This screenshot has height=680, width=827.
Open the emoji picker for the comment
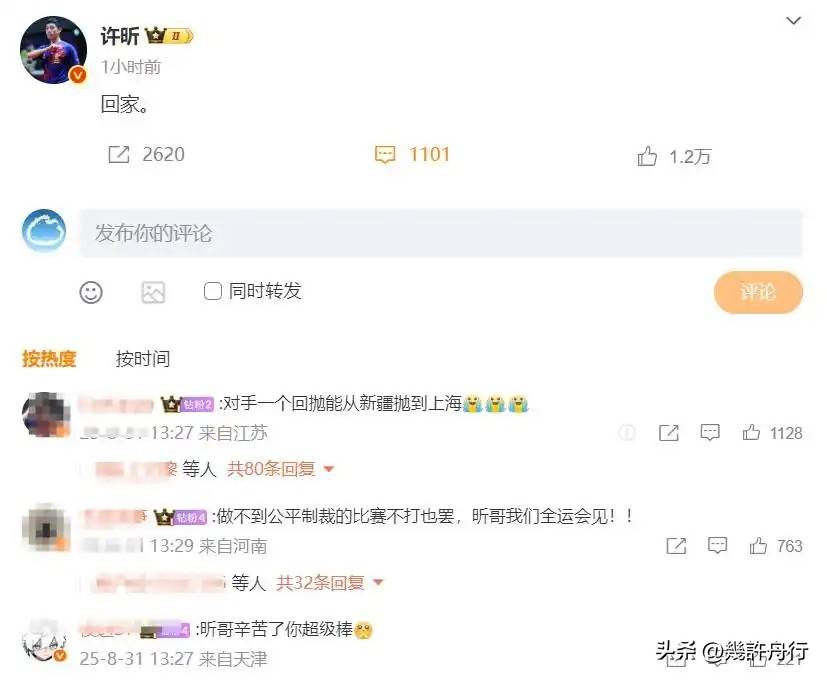[91, 292]
